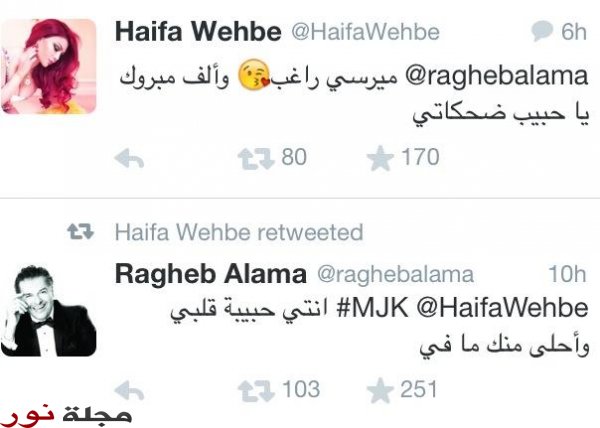Open Haifa Wehbe's name link

pyautogui.click(x=198, y=31)
